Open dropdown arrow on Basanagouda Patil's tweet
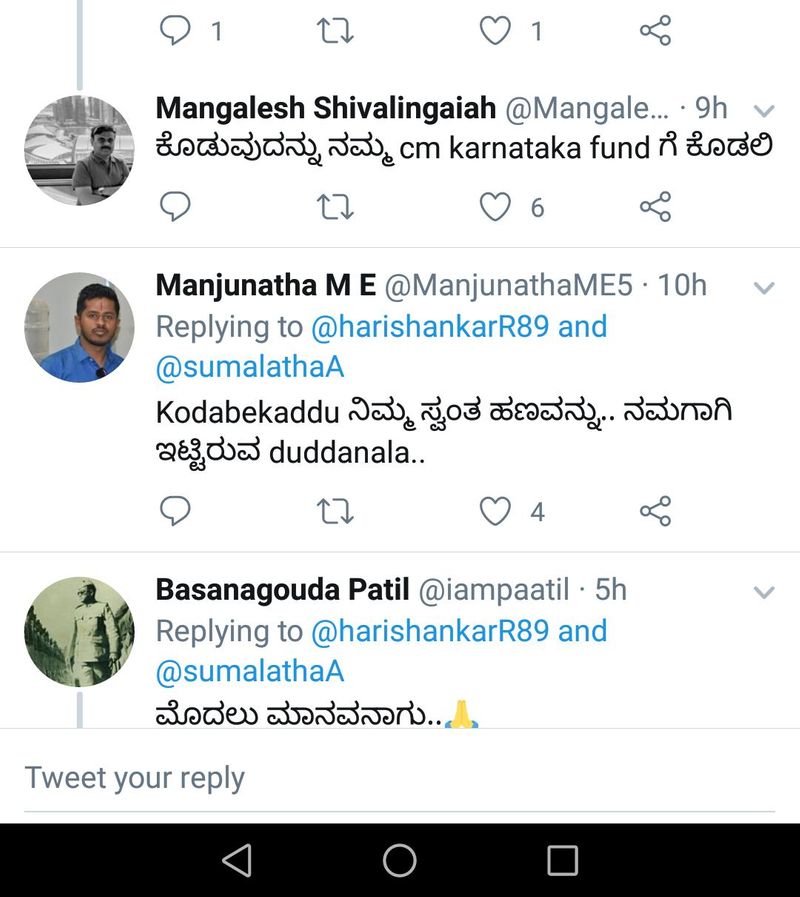The height and width of the screenshot is (897, 800). pos(764,592)
